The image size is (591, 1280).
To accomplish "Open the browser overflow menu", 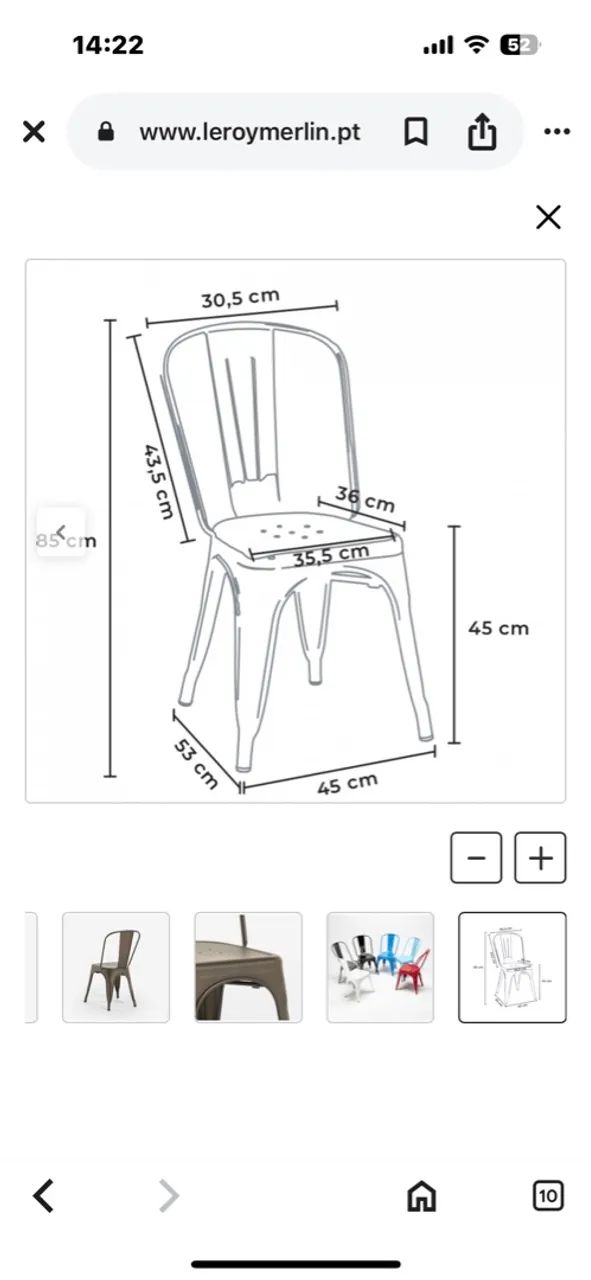I will (556, 132).
